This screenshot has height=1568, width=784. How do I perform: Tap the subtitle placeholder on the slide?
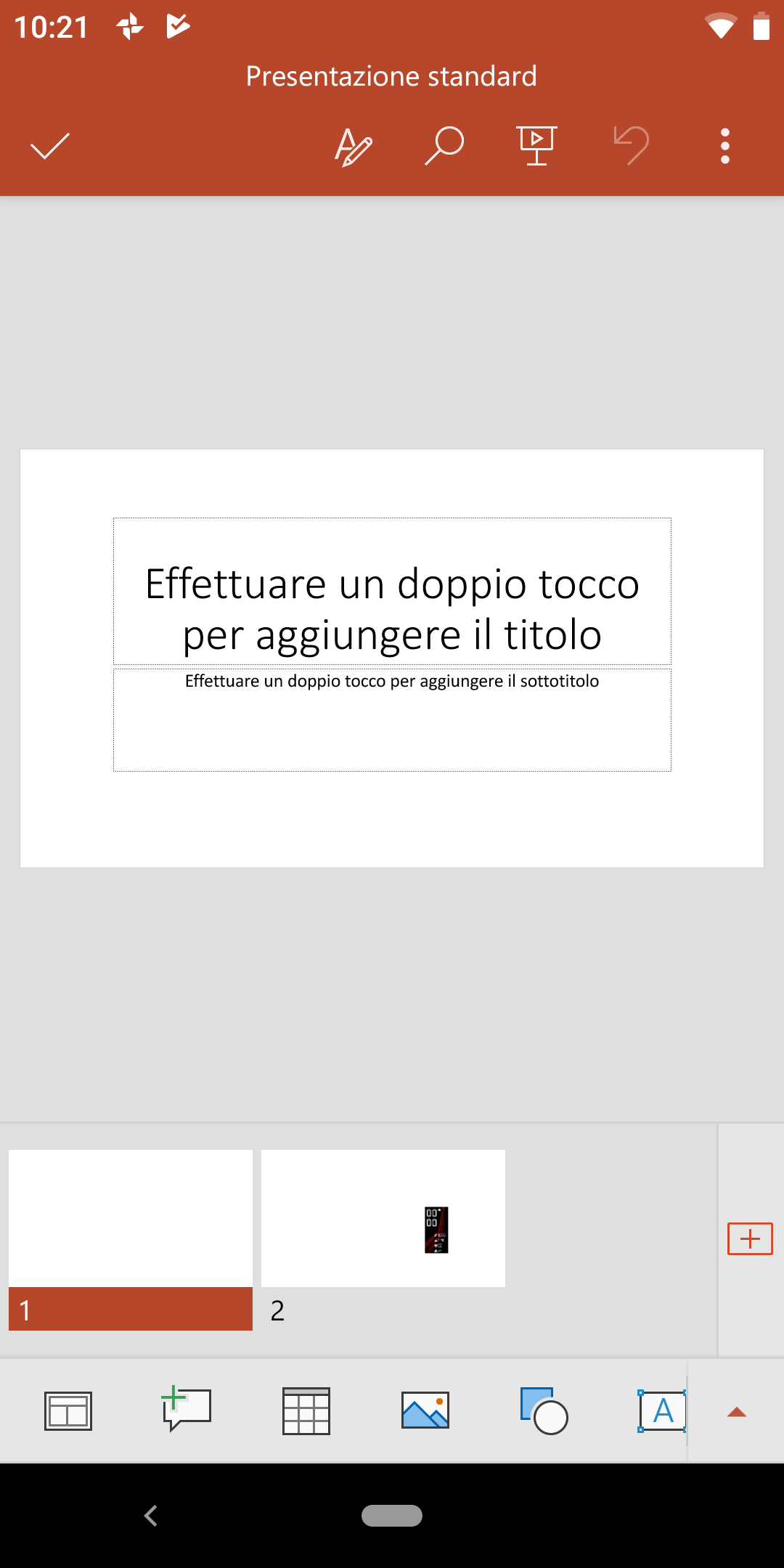(x=392, y=719)
